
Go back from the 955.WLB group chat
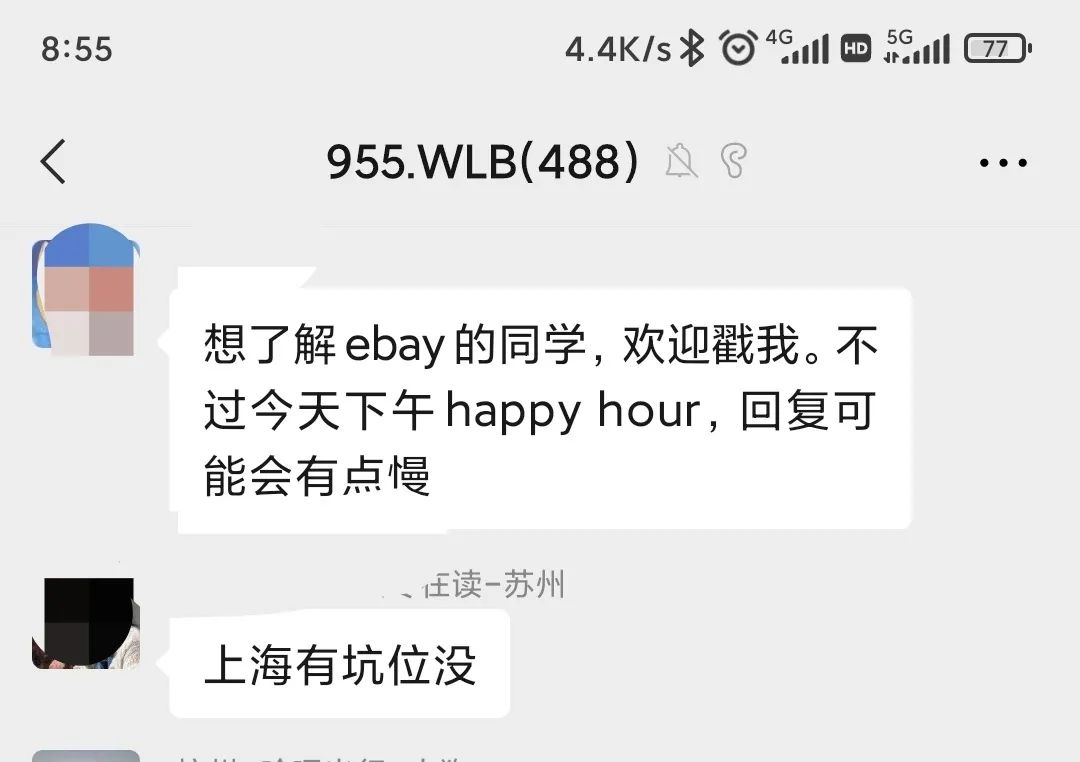[x=53, y=162]
